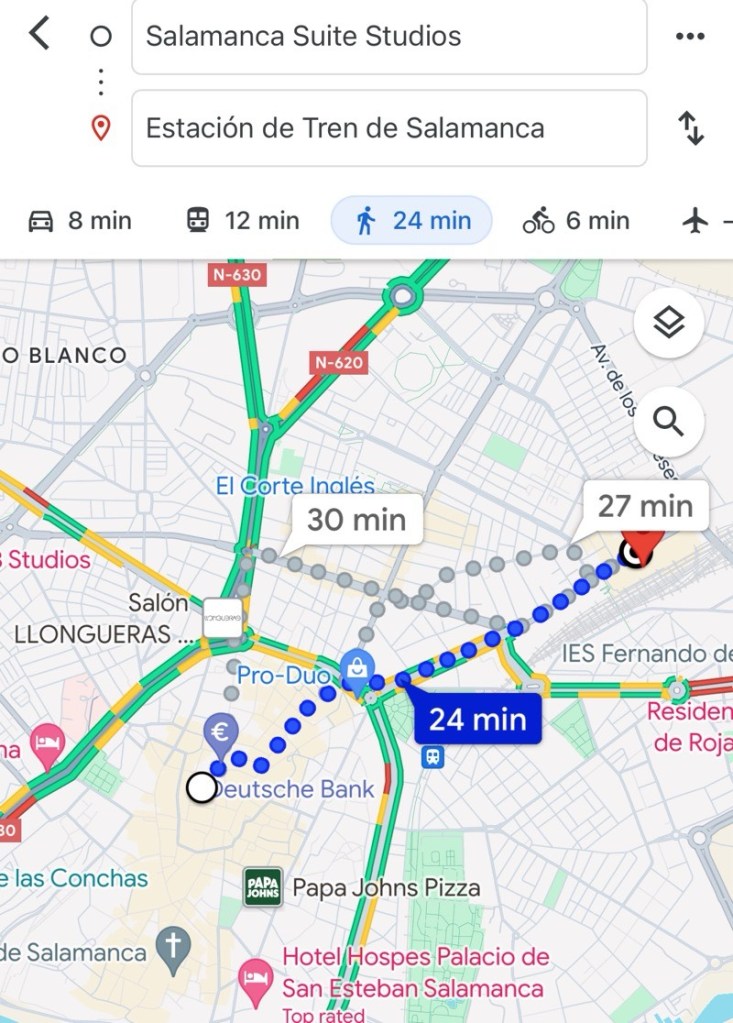
Task: Open the Pro-Duo shopping pin
Action: [x=357, y=667]
